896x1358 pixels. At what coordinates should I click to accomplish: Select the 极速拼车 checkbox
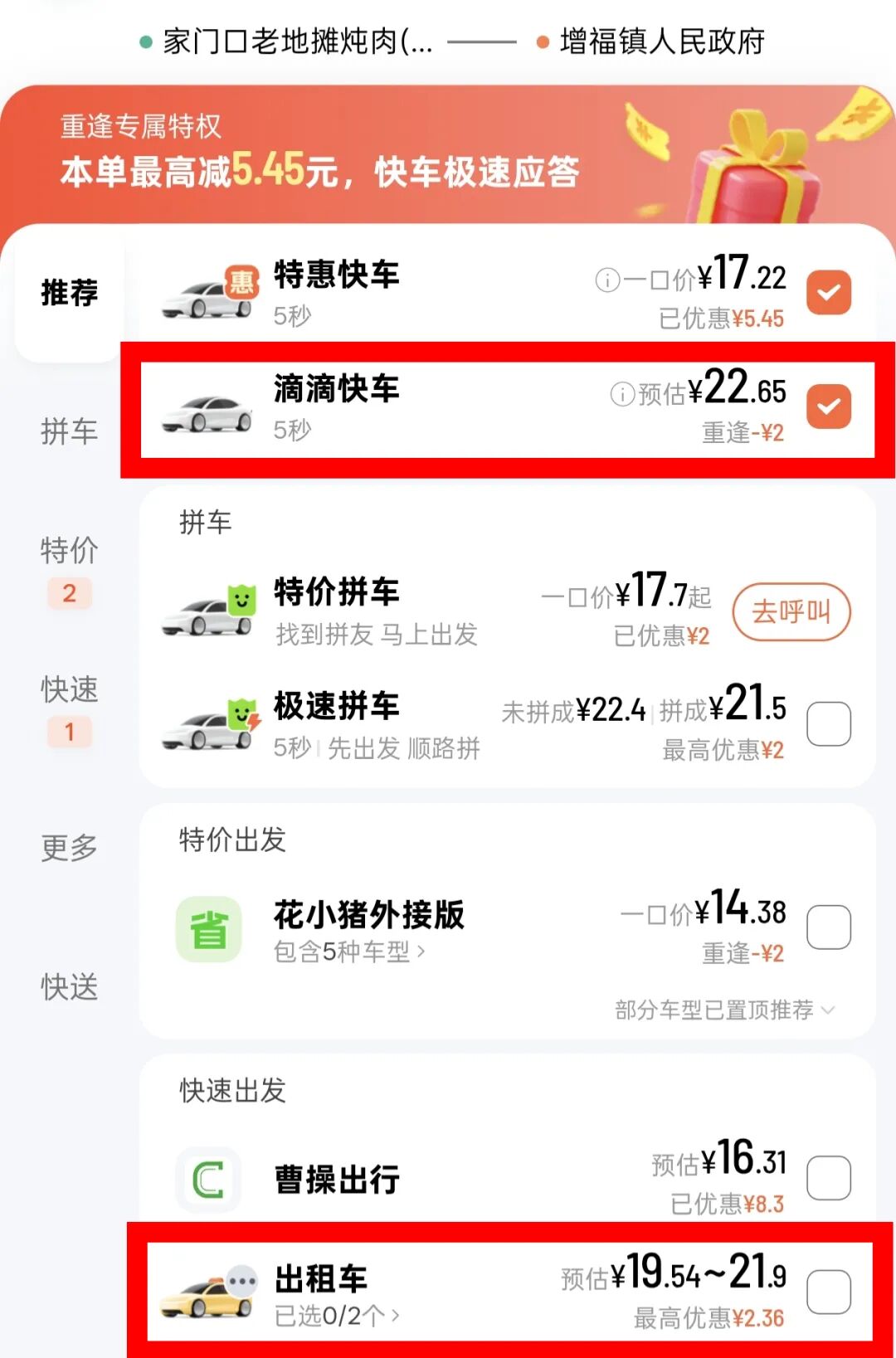828,723
